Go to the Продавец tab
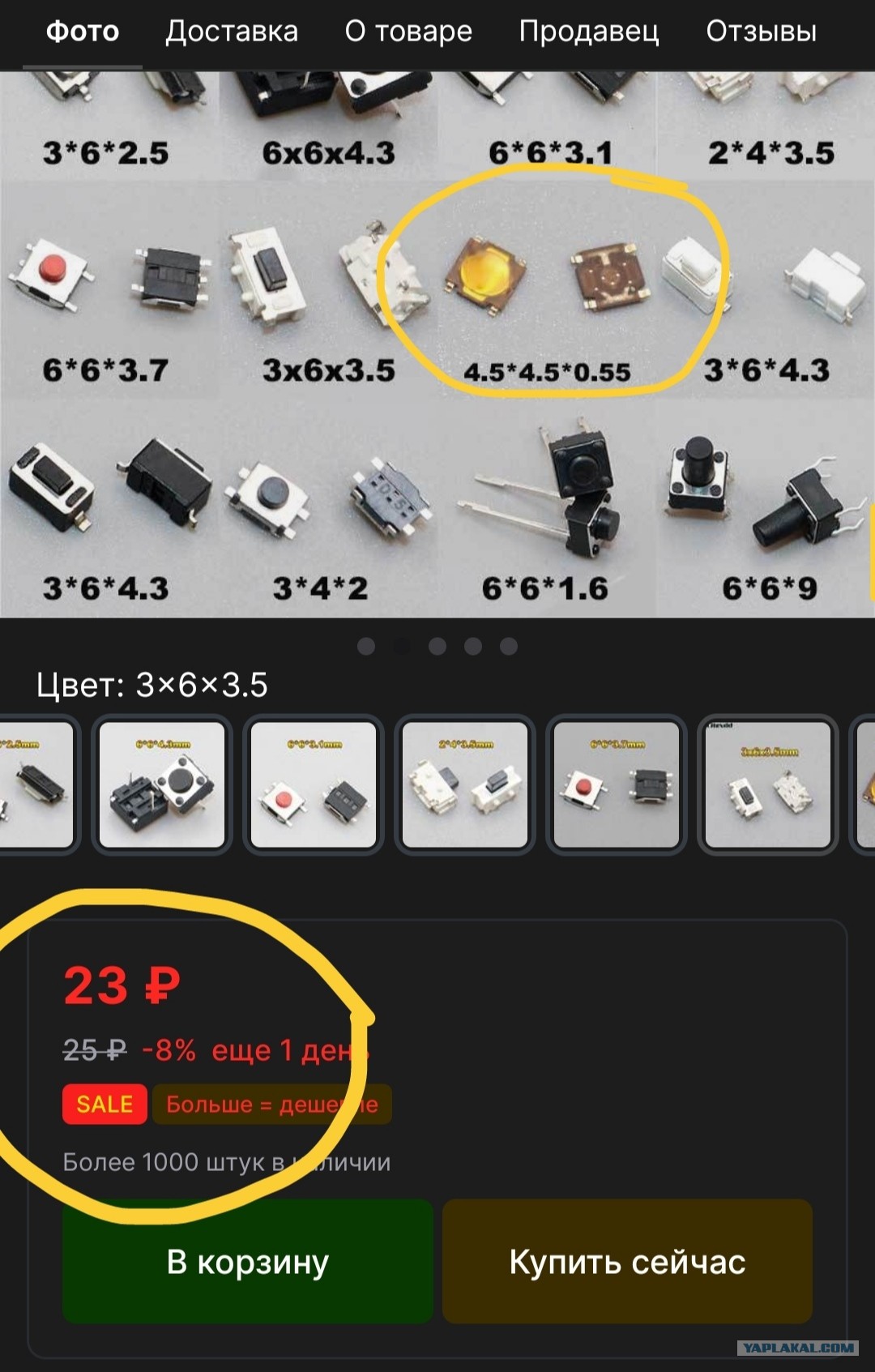The width and height of the screenshot is (875, 1372). [x=589, y=32]
